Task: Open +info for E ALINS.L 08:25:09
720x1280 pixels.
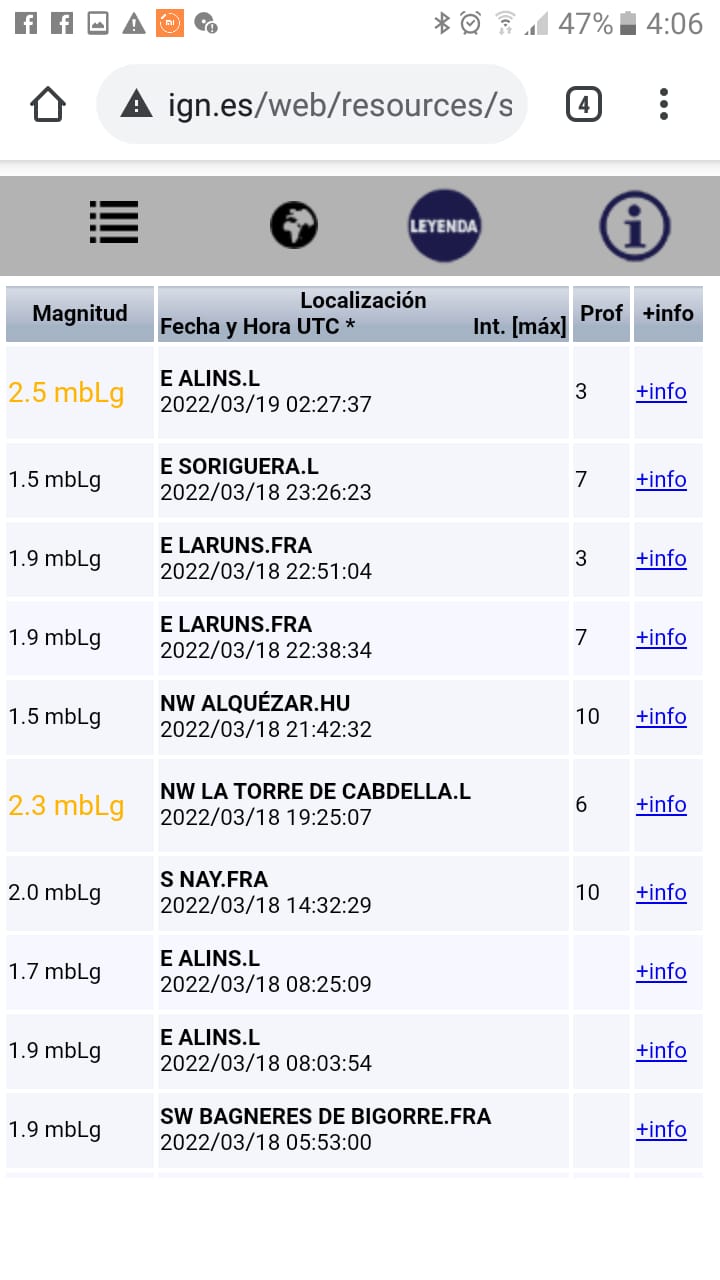Action: click(661, 971)
